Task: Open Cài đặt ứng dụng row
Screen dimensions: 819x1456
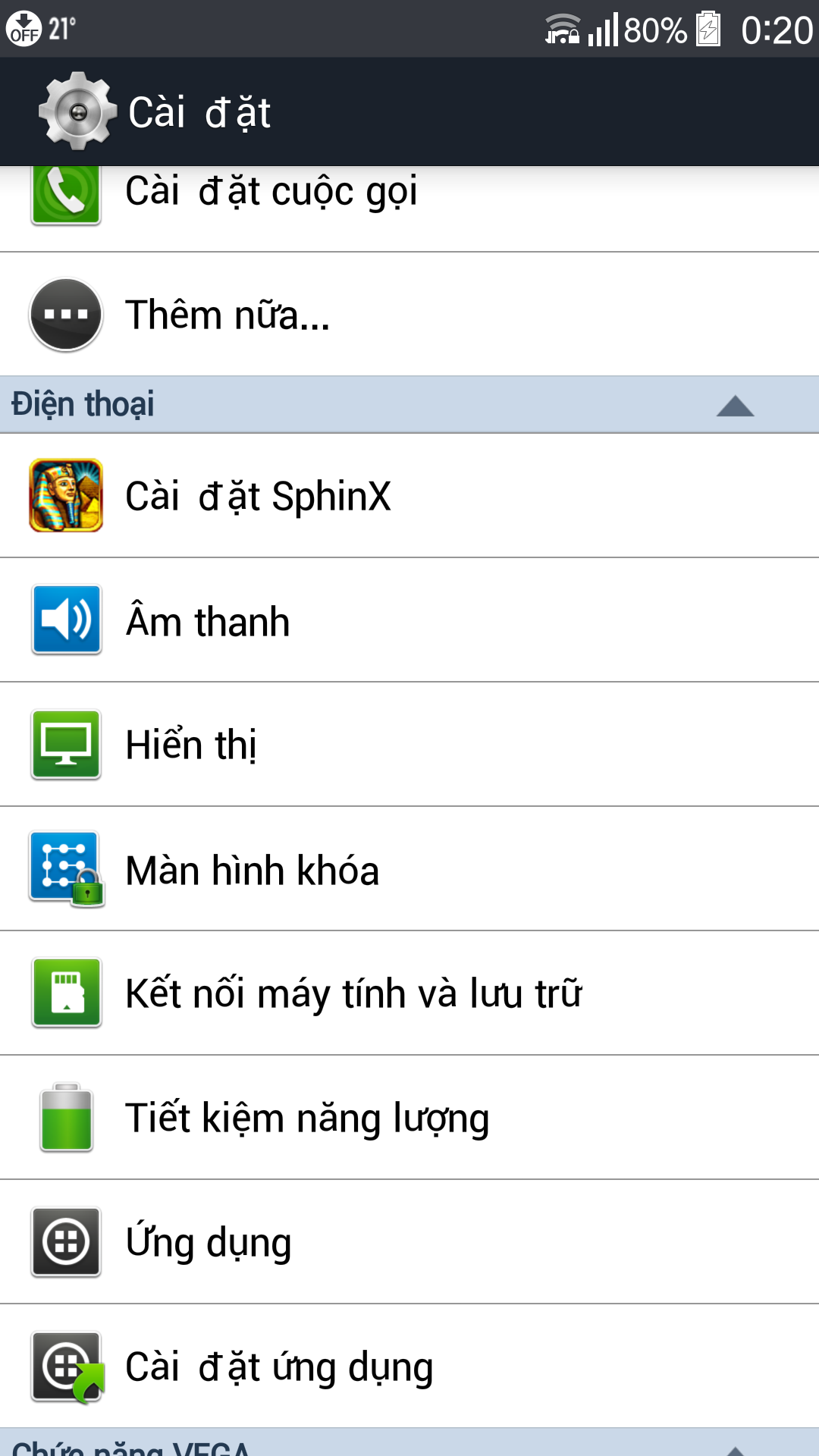Action: point(409,1367)
